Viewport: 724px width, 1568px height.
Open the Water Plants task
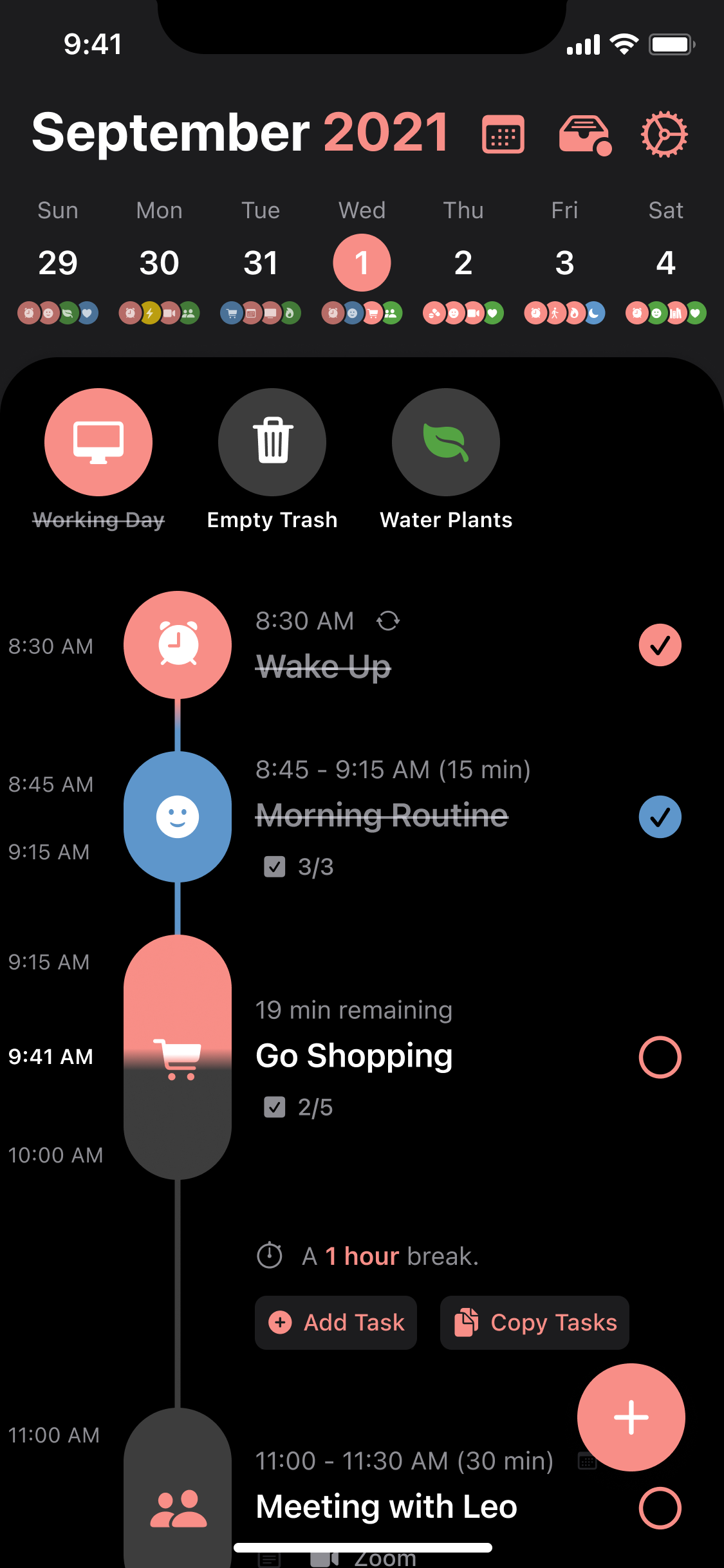pos(446,443)
